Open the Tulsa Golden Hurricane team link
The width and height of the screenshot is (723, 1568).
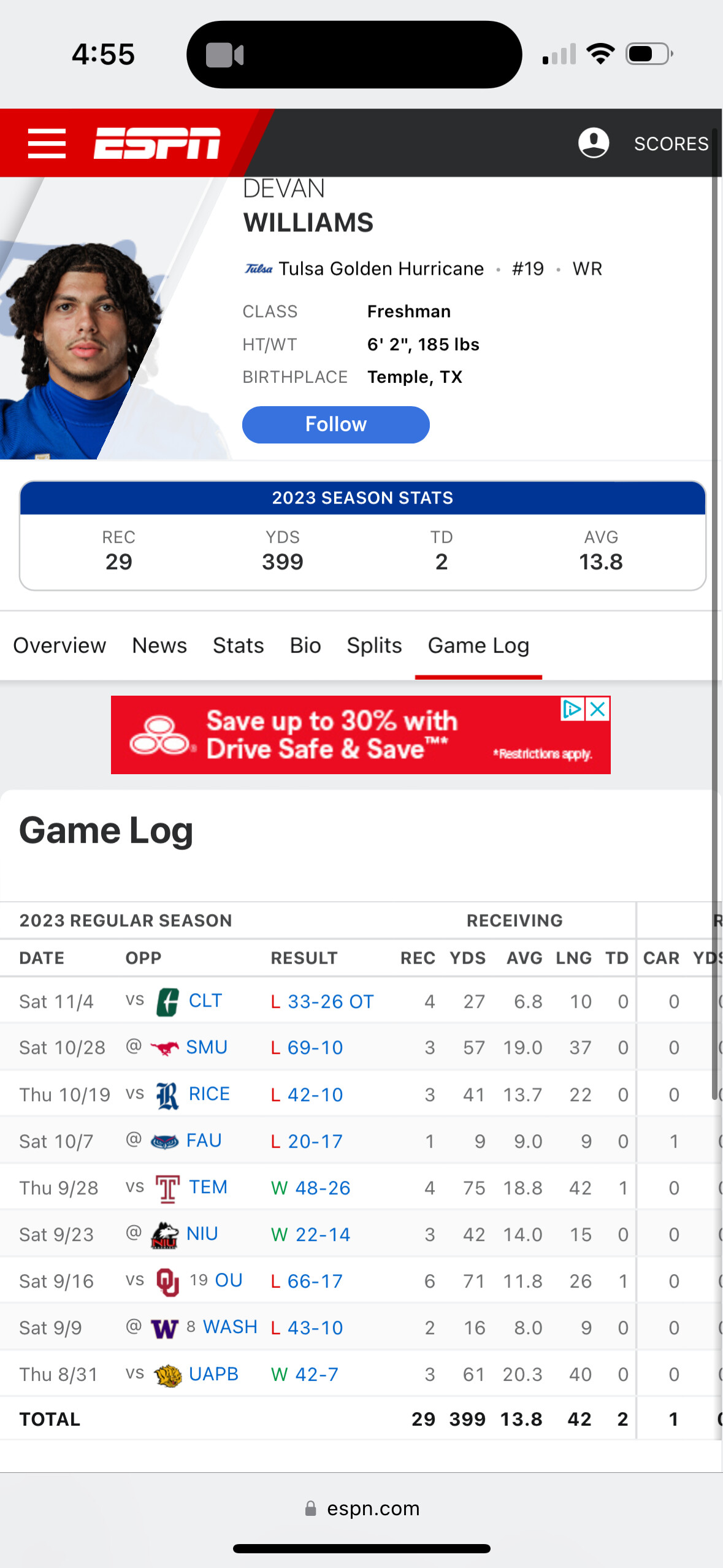(x=381, y=269)
